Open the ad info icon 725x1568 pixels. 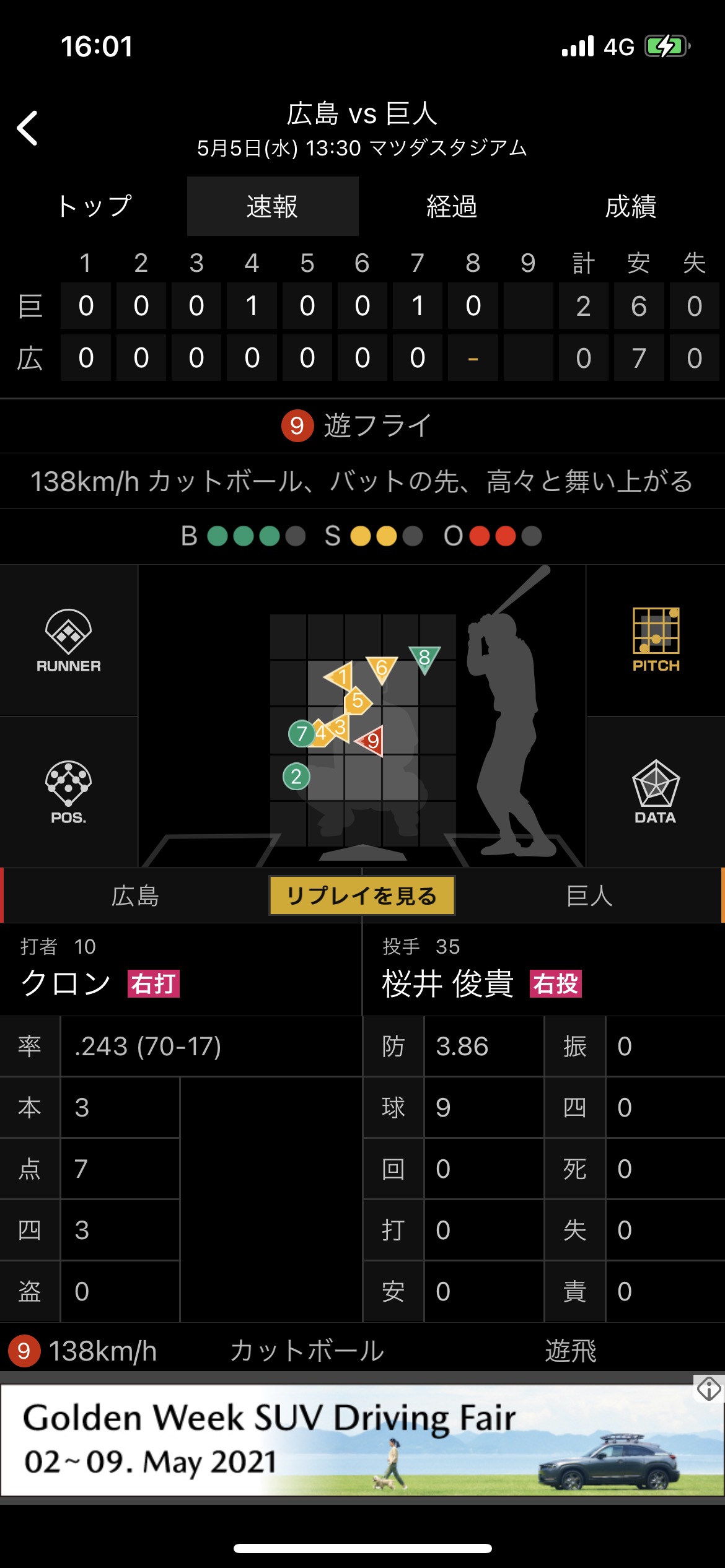(709, 1388)
